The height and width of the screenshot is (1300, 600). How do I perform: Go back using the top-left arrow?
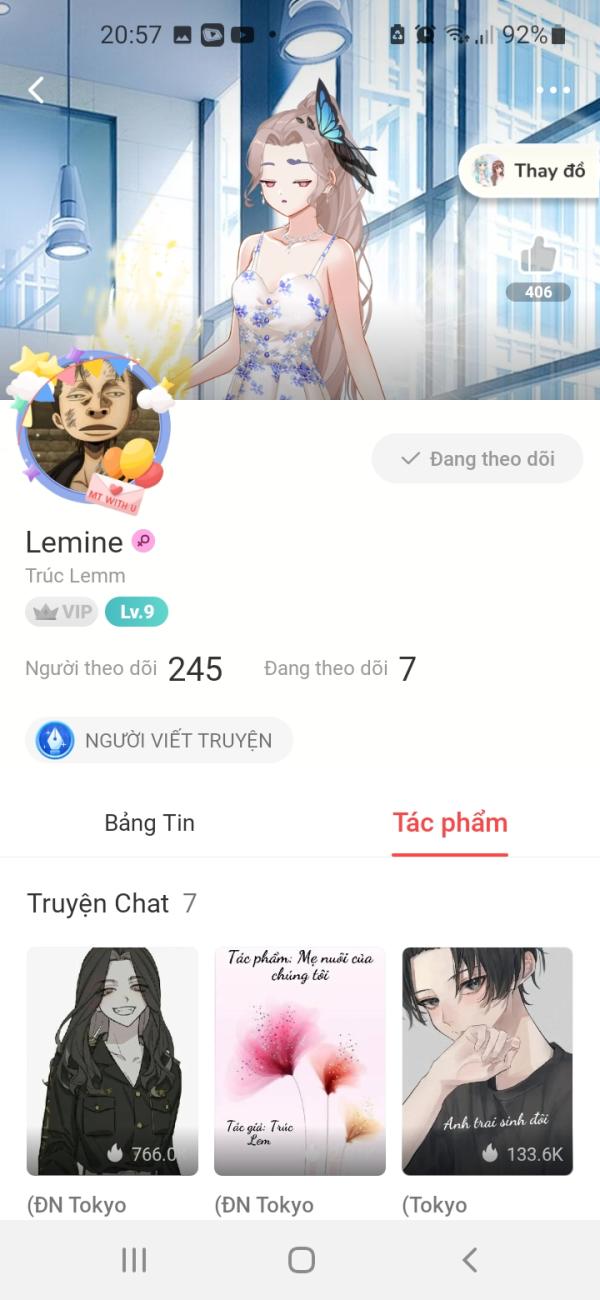tap(36, 90)
